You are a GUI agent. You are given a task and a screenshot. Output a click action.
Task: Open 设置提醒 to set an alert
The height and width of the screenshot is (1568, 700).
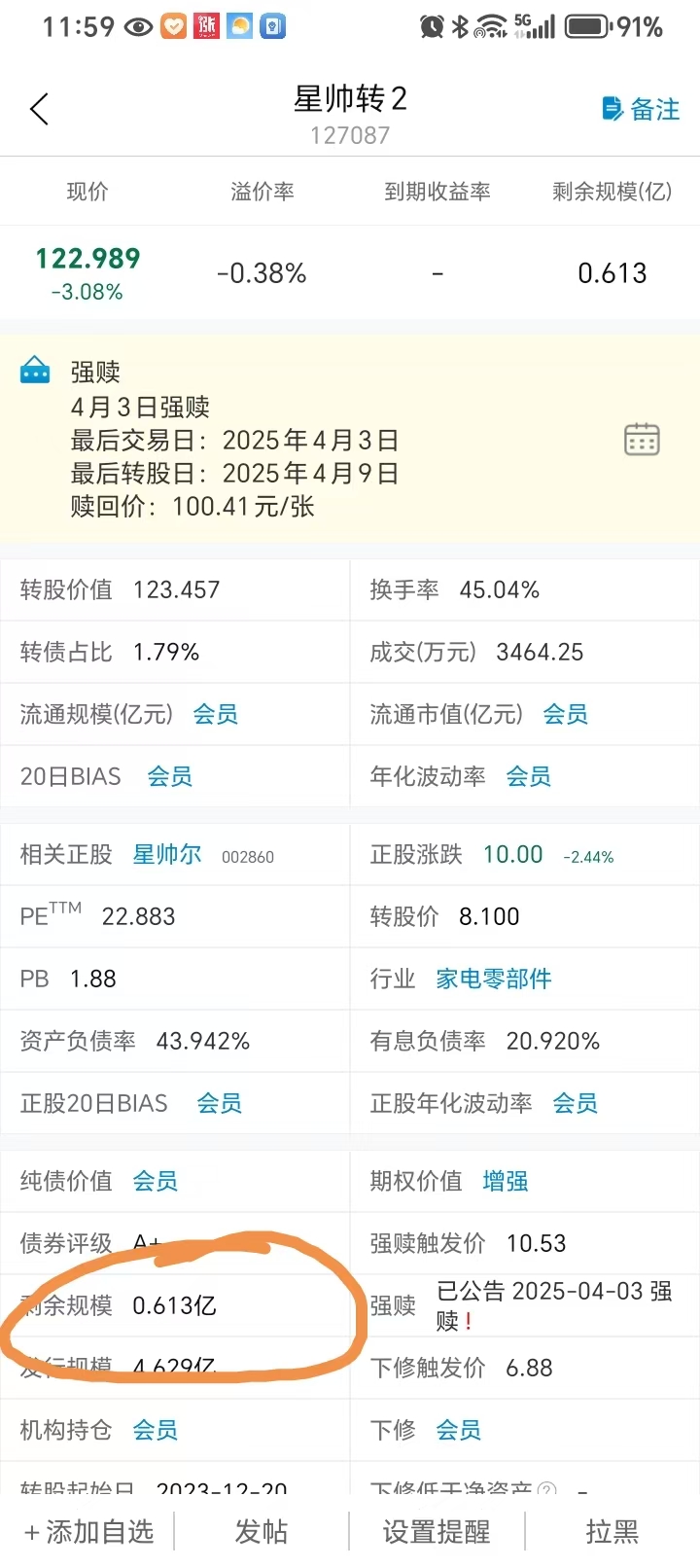pos(436,1532)
